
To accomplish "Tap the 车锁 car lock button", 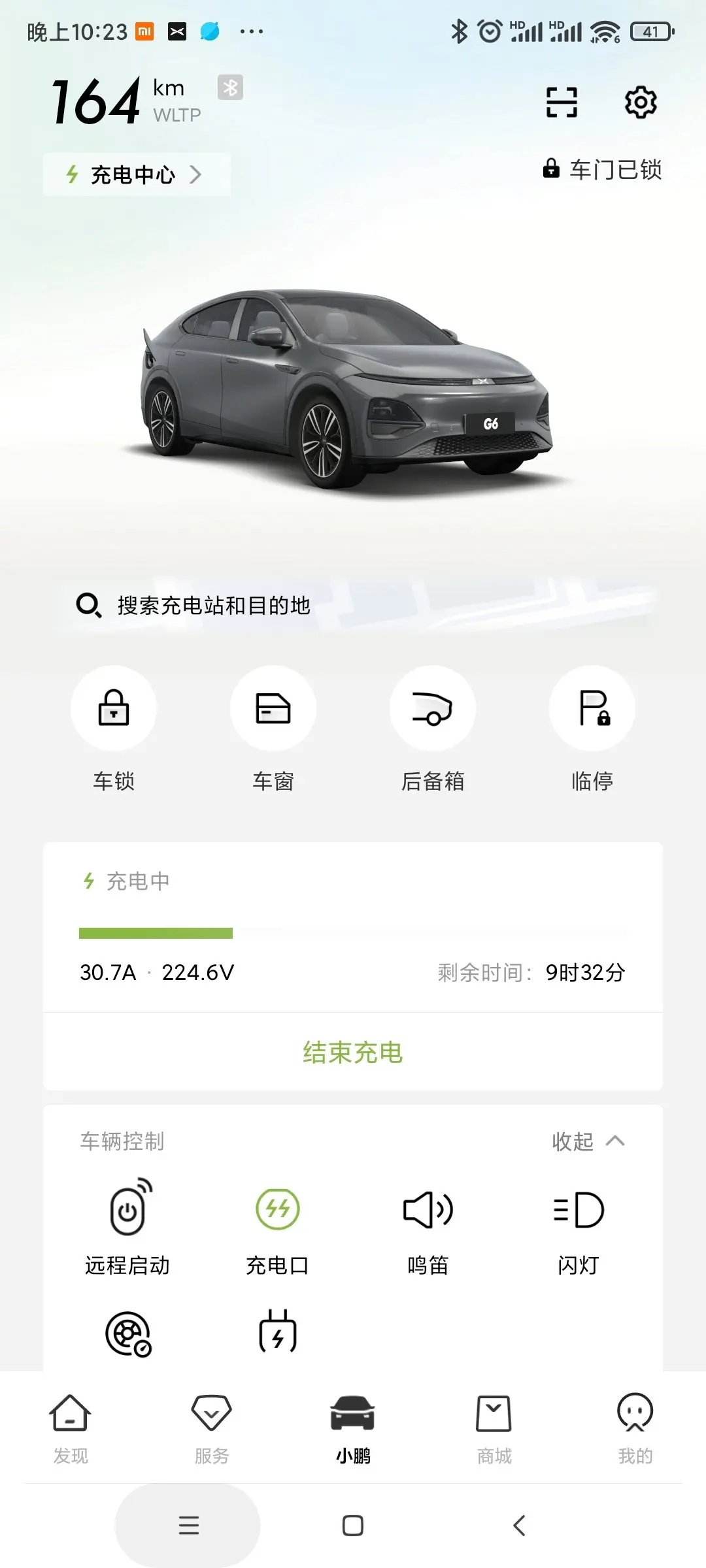I will coord(114,708).
